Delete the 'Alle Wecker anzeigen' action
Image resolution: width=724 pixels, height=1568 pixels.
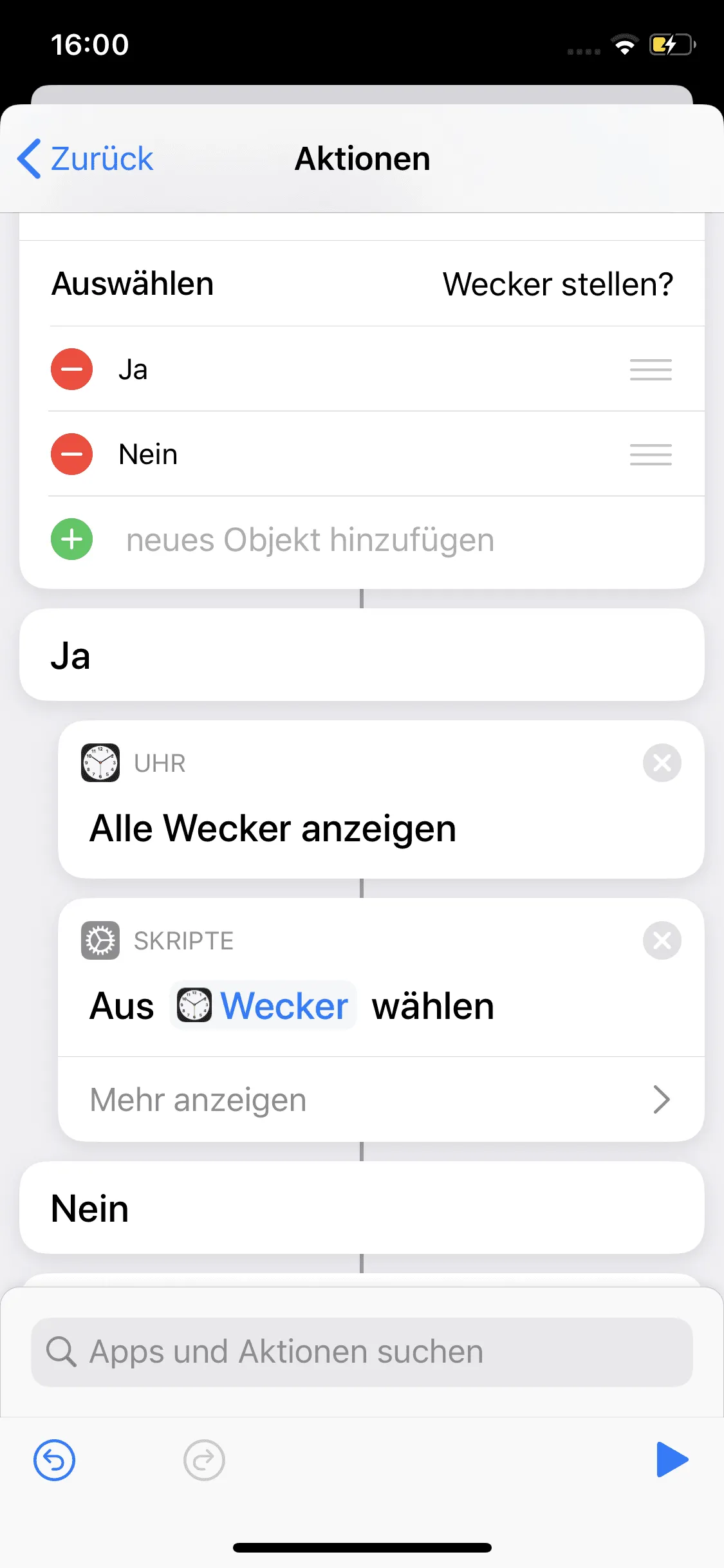662,763
